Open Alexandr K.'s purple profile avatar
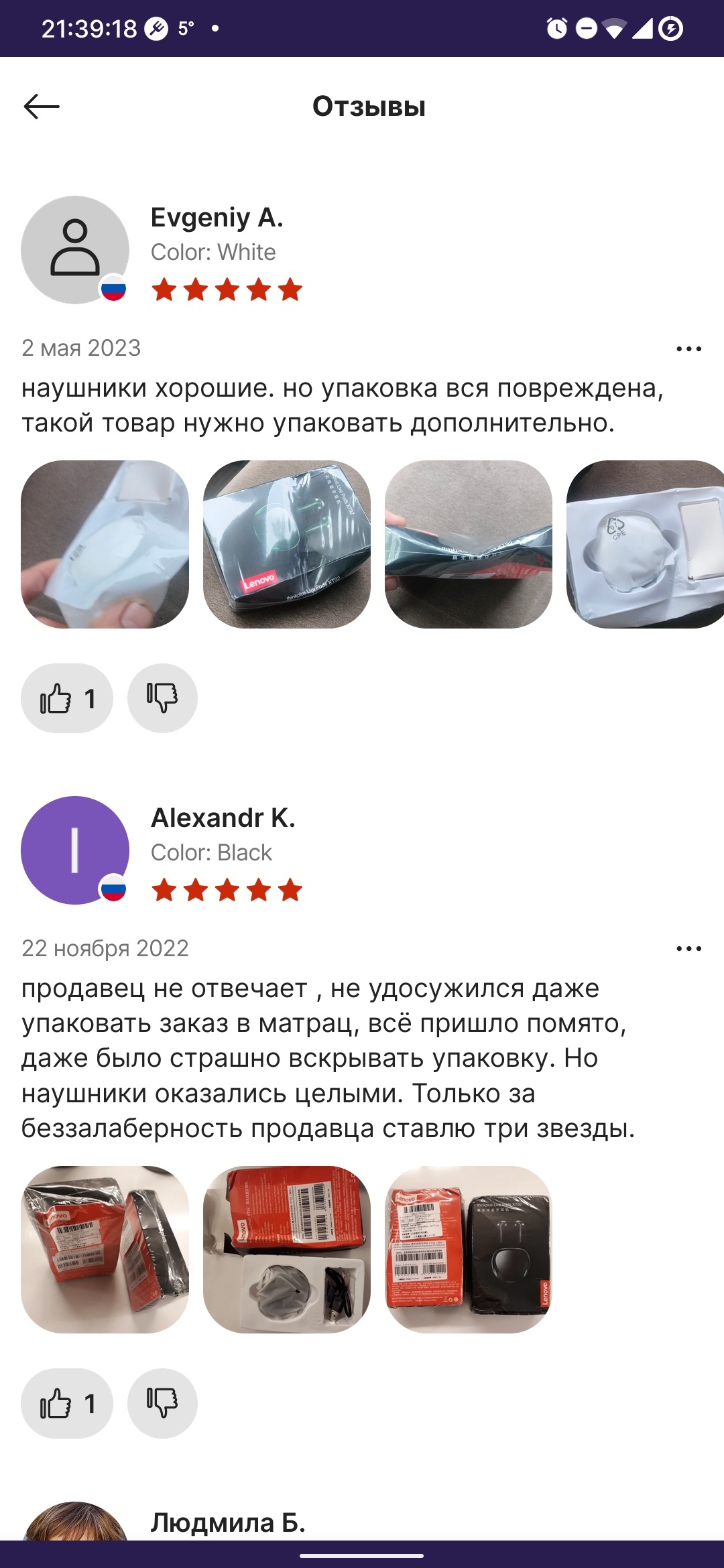Viewport: 724px width, 1568px height. [x=74, y=850]
